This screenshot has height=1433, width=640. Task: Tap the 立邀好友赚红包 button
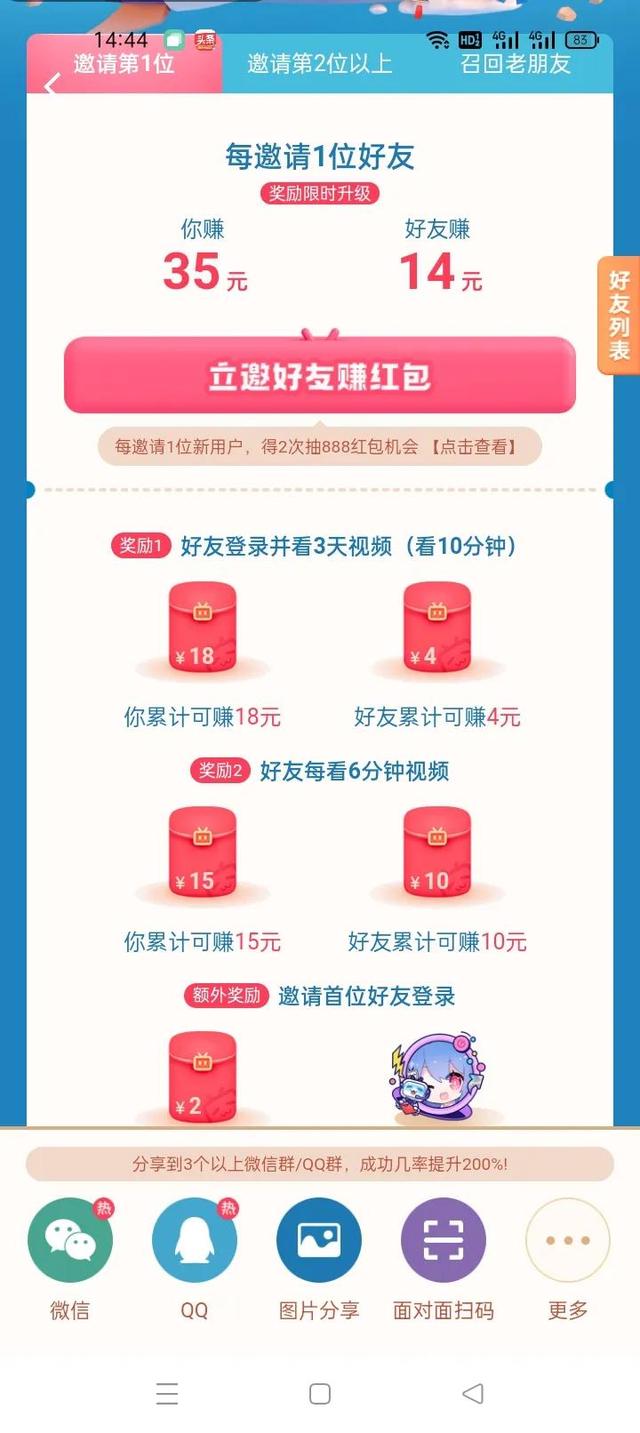[x=320, y=375]
